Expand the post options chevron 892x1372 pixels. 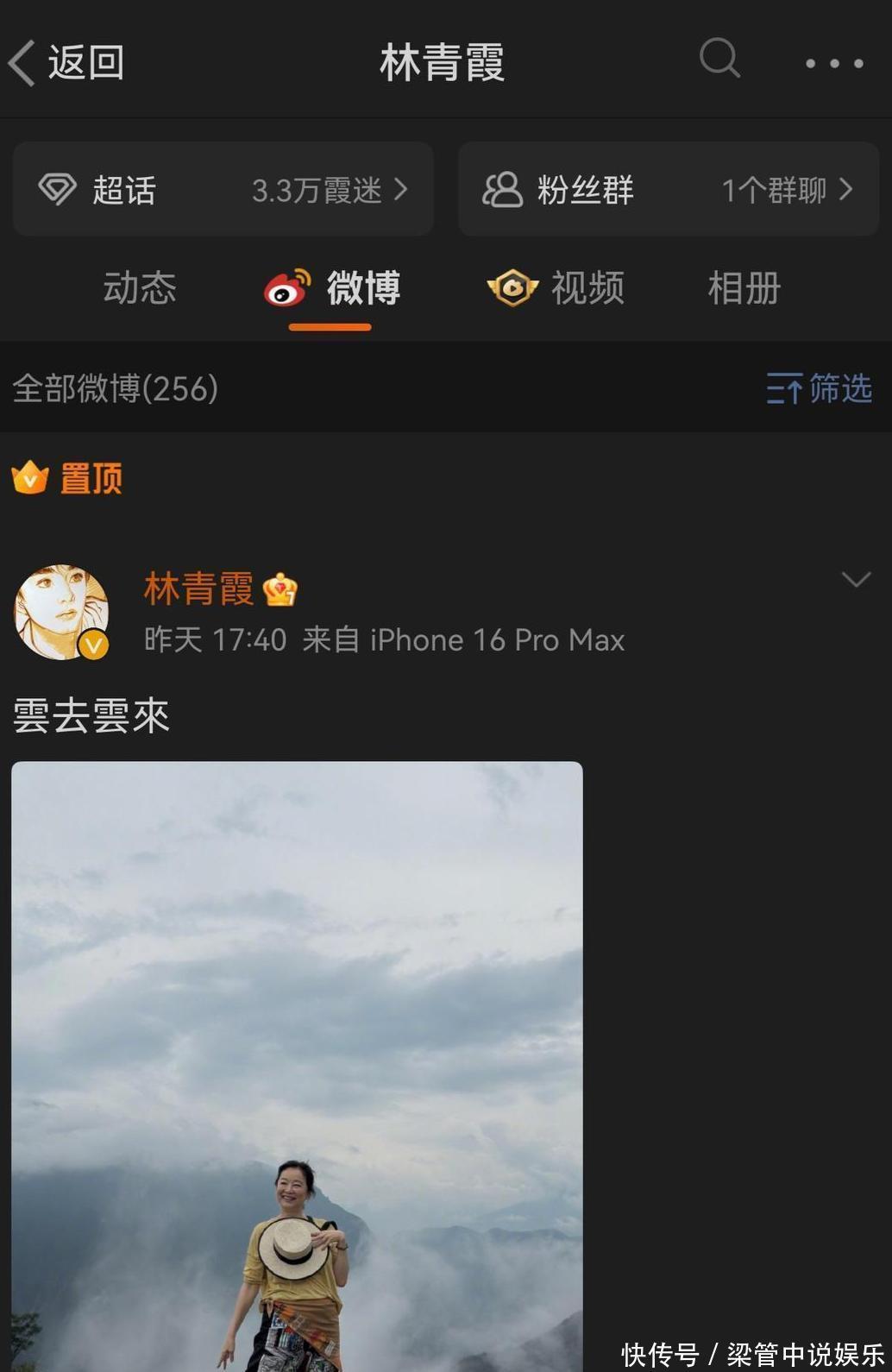tap(855, 579)
